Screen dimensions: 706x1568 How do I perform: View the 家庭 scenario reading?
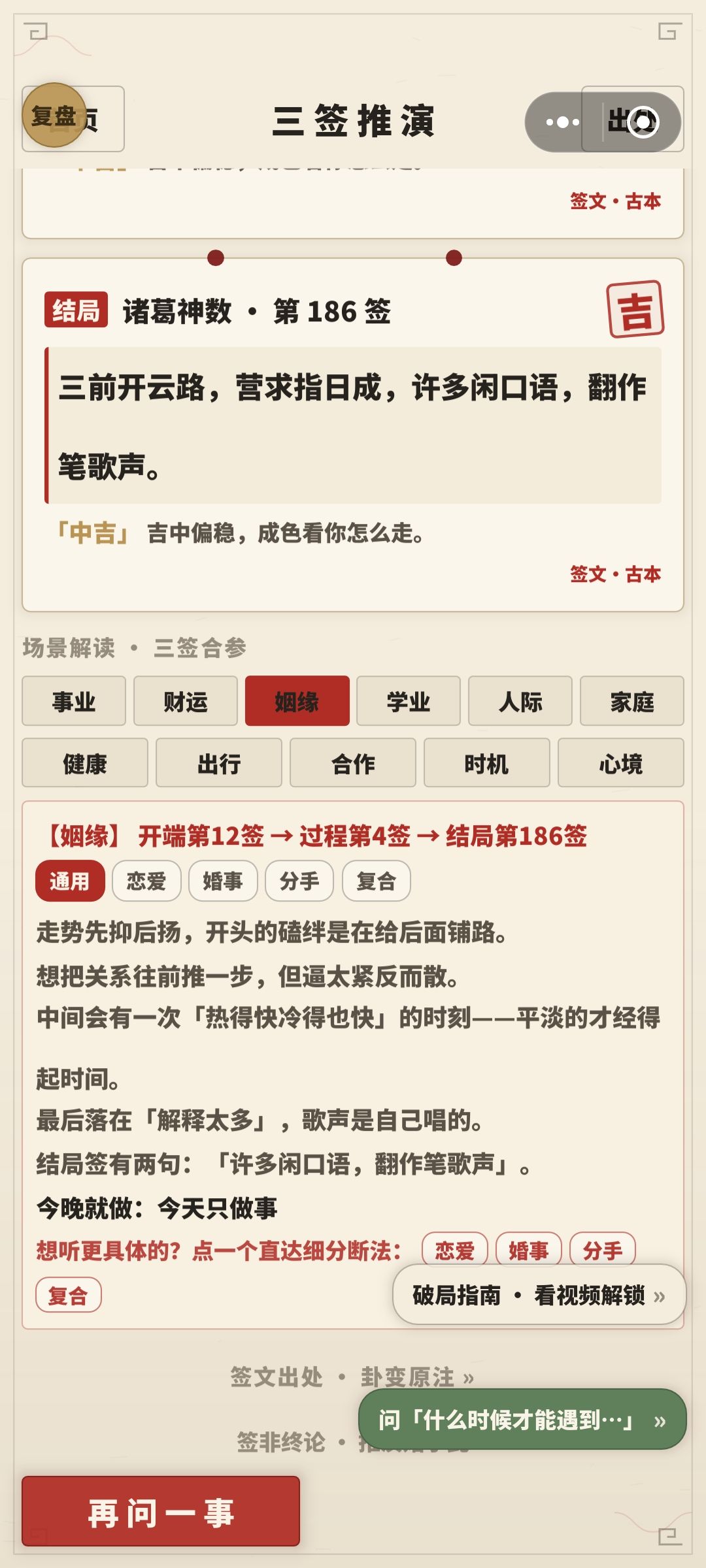(632, 701)
